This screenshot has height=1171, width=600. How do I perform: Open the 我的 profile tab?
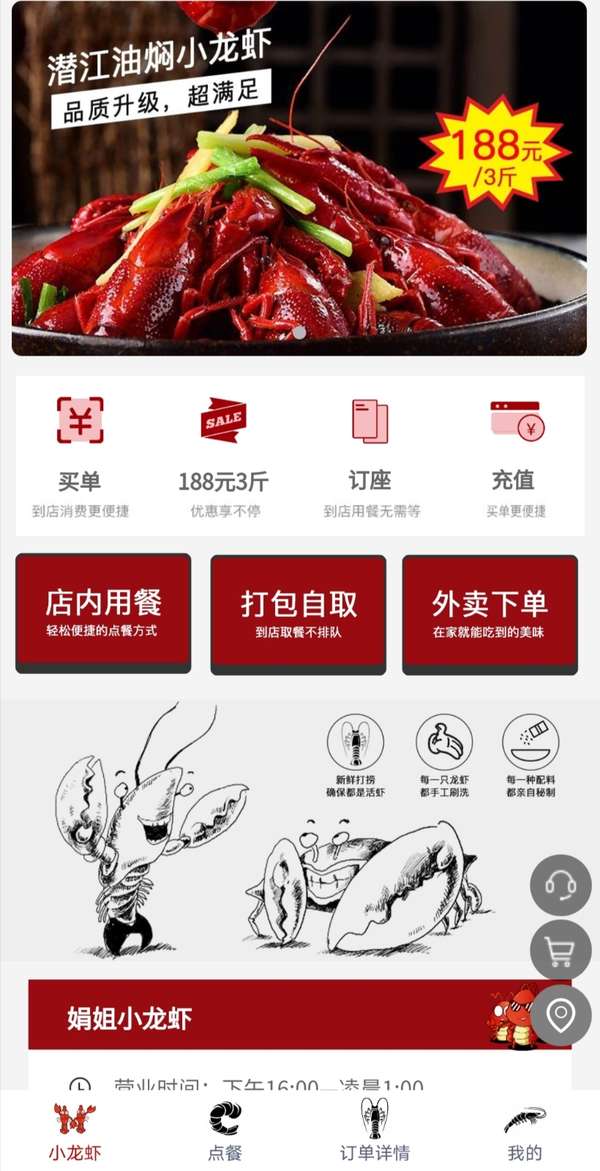point(524,1131)
